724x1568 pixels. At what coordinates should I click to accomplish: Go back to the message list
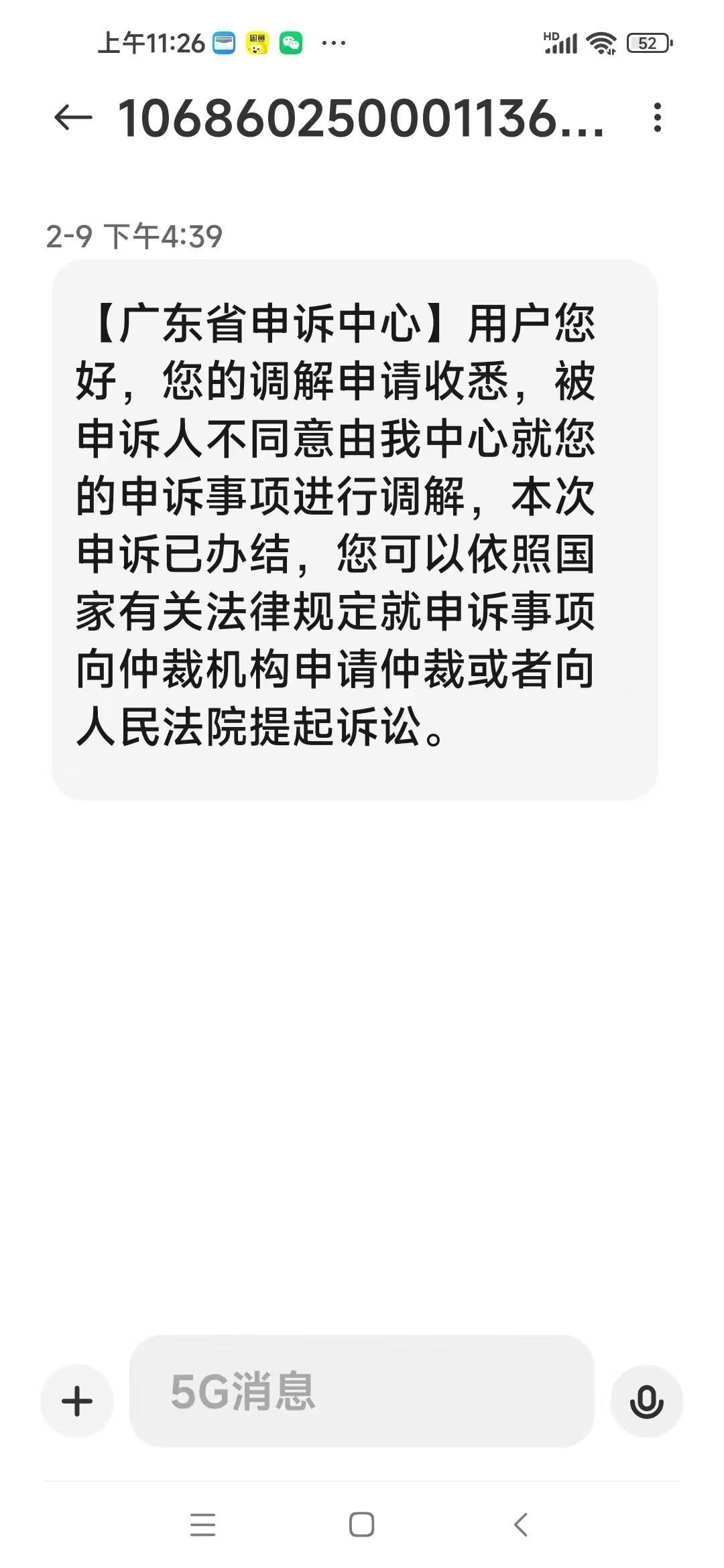(x=73, y=118)
